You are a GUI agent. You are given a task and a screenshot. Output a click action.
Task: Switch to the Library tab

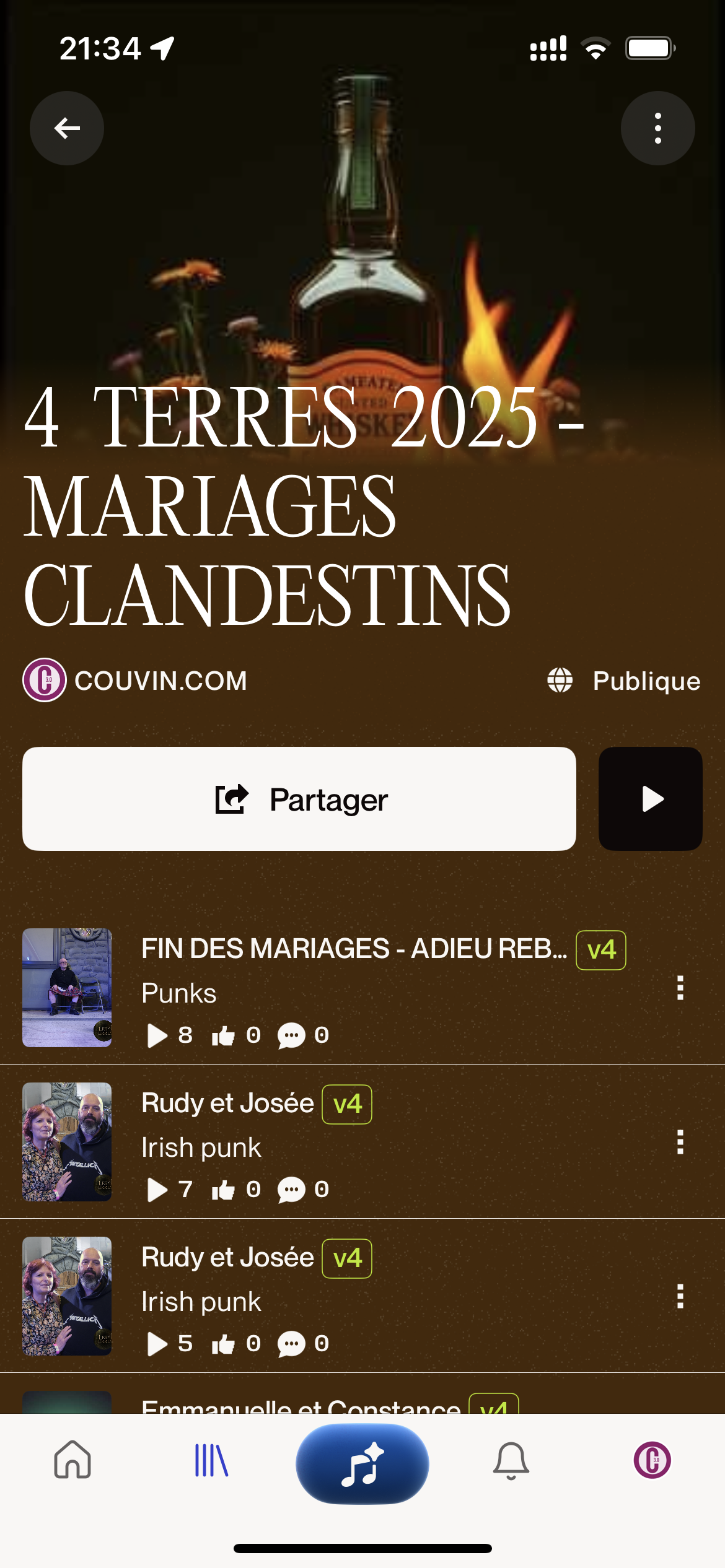[211, 1460]
